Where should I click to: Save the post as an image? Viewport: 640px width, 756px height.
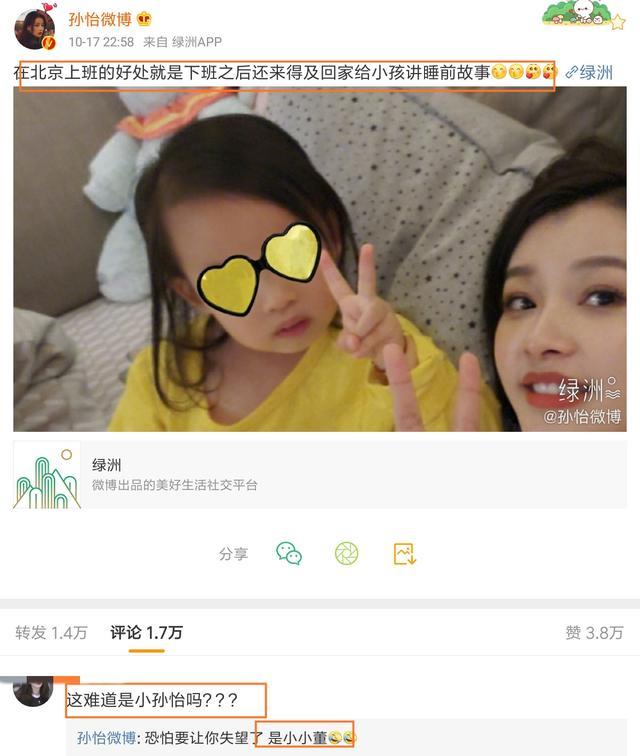coord(404,553)
